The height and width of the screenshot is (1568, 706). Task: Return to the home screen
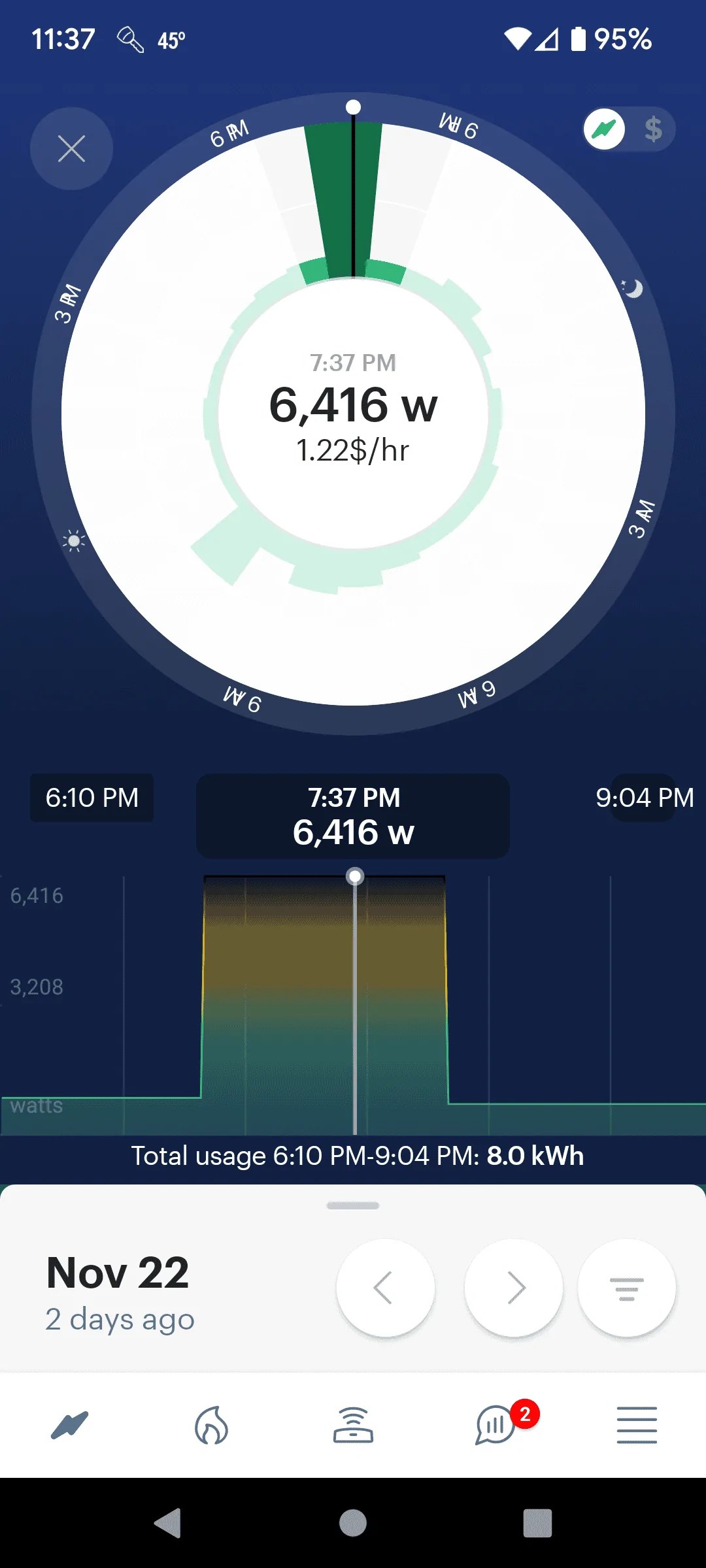click(x=353, y=1524)
